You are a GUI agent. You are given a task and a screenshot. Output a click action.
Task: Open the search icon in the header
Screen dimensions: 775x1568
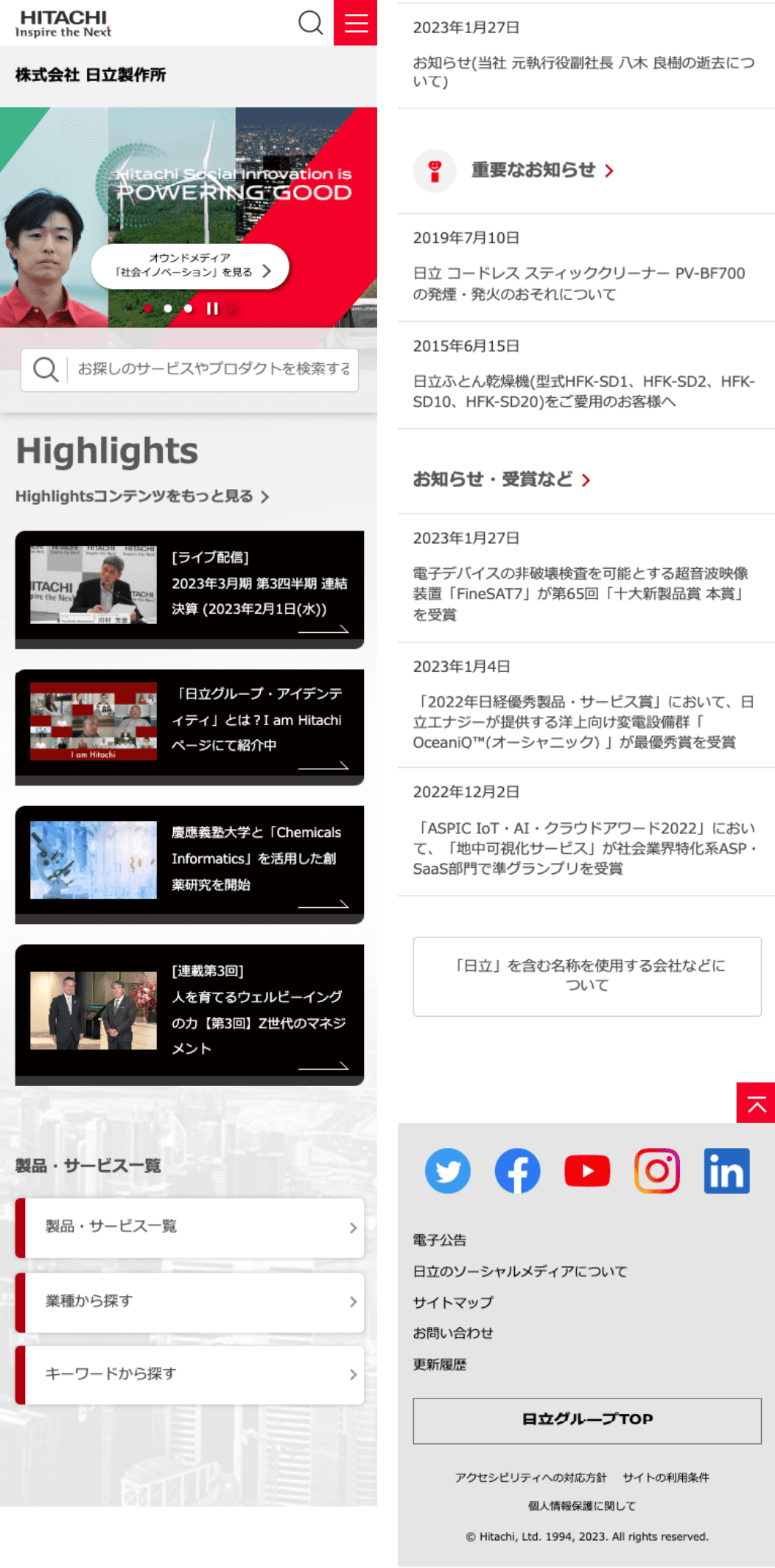point(310,23)
